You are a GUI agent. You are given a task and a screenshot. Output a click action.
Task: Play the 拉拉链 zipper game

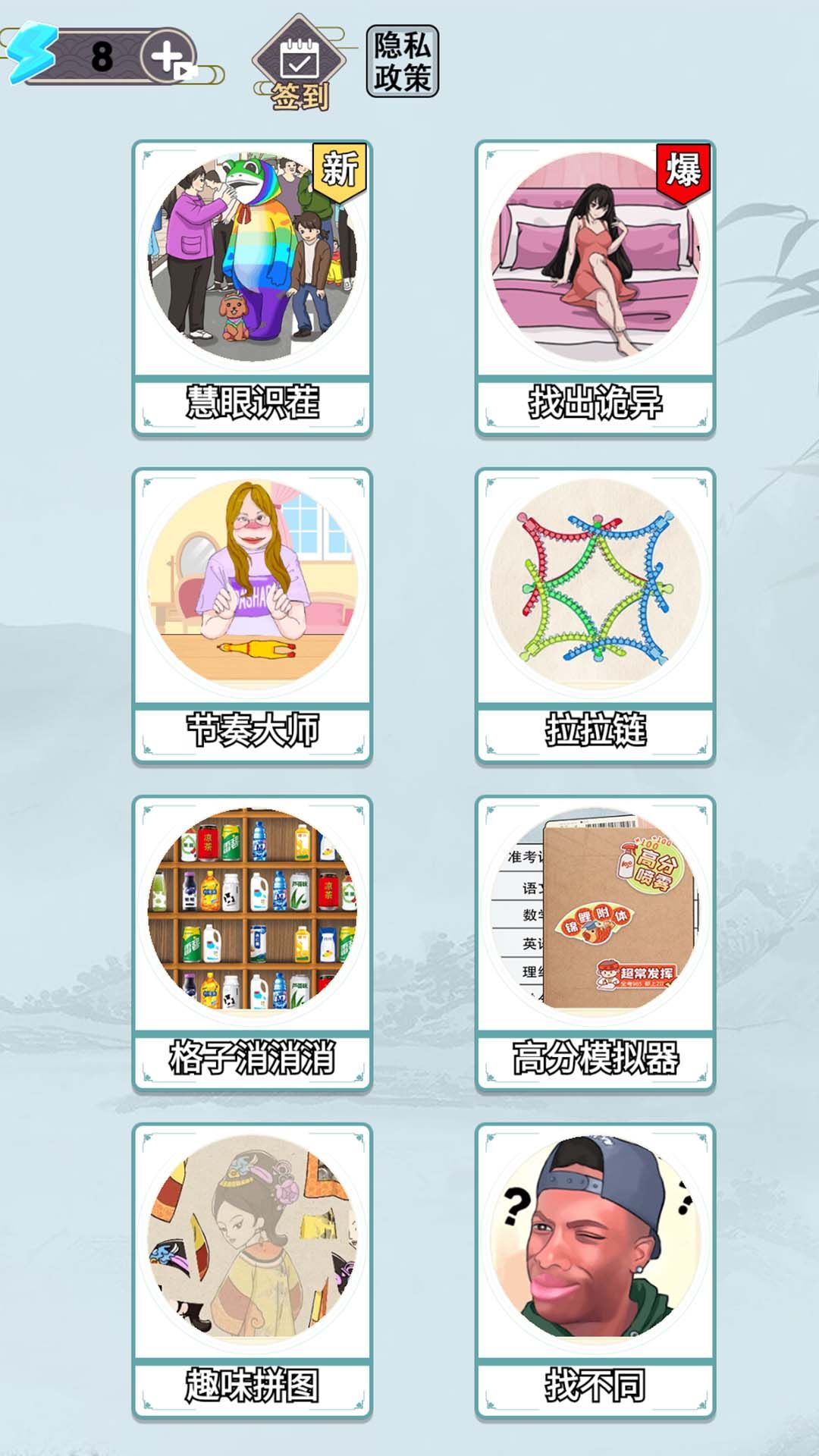(x=595, y=615)
